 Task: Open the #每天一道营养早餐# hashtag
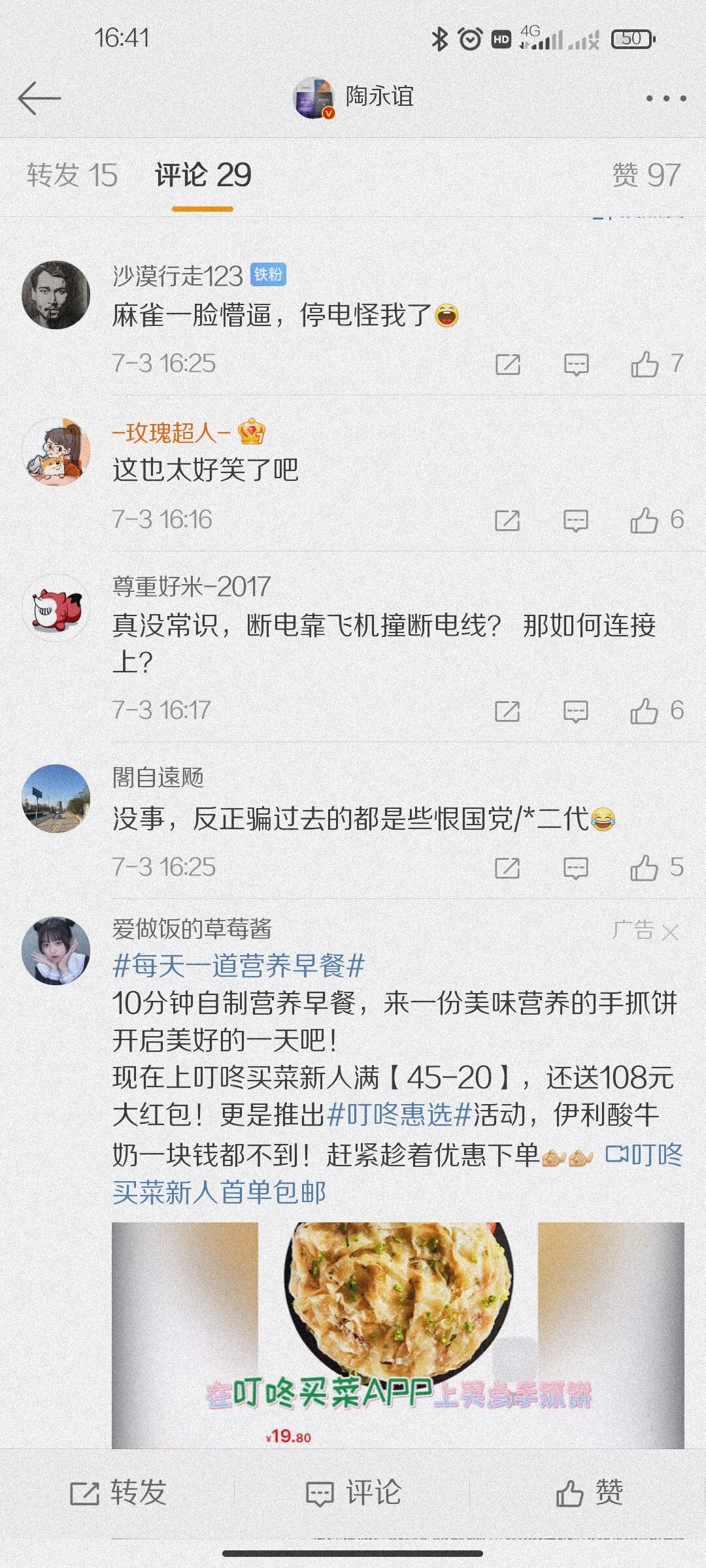[239, 966]
